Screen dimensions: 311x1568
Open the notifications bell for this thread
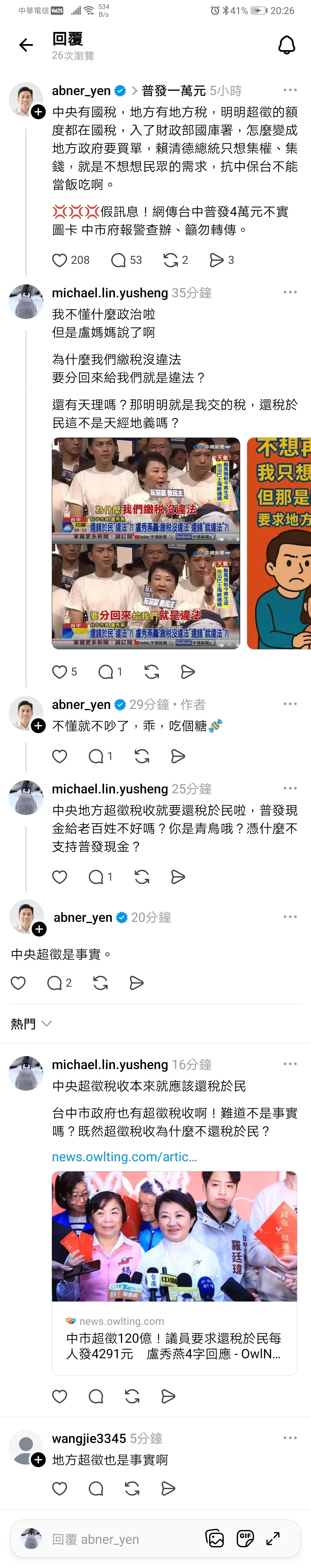pos(286,45)
